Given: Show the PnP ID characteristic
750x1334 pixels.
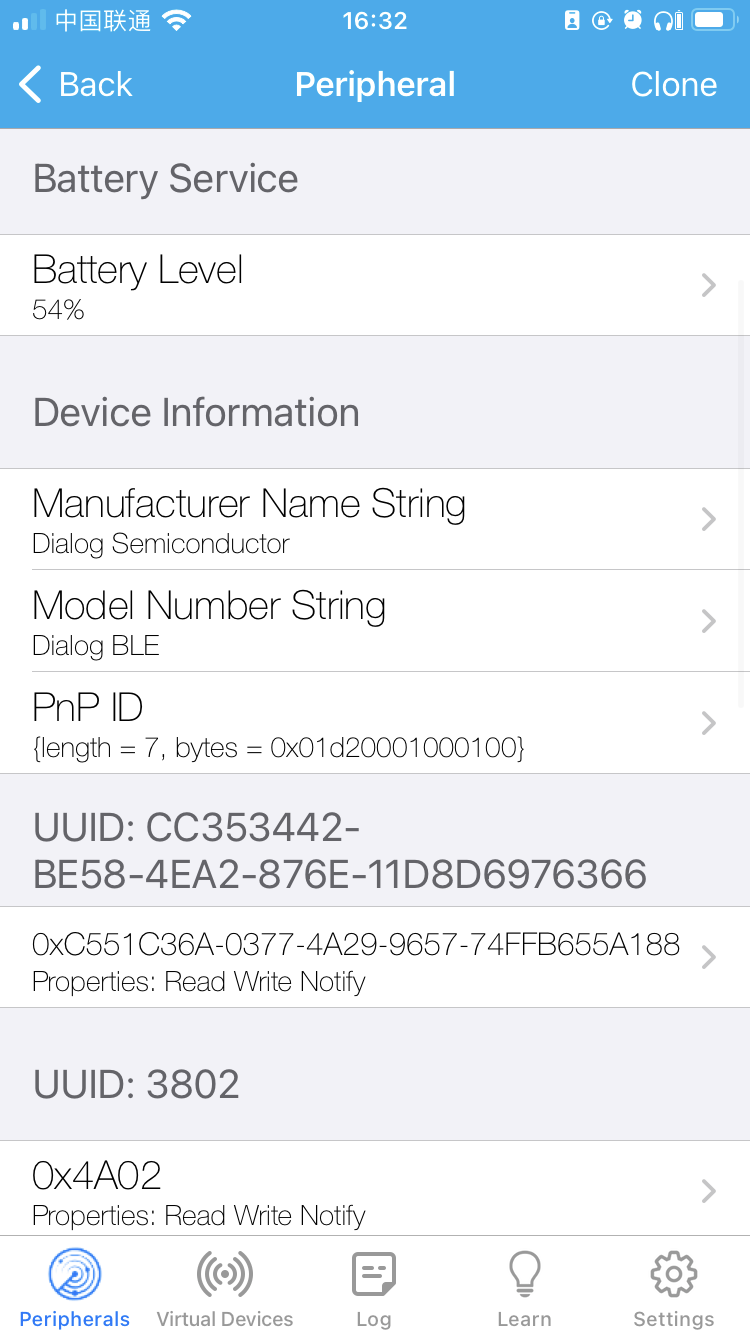Looking at the screenshot, I should [375, 722].
